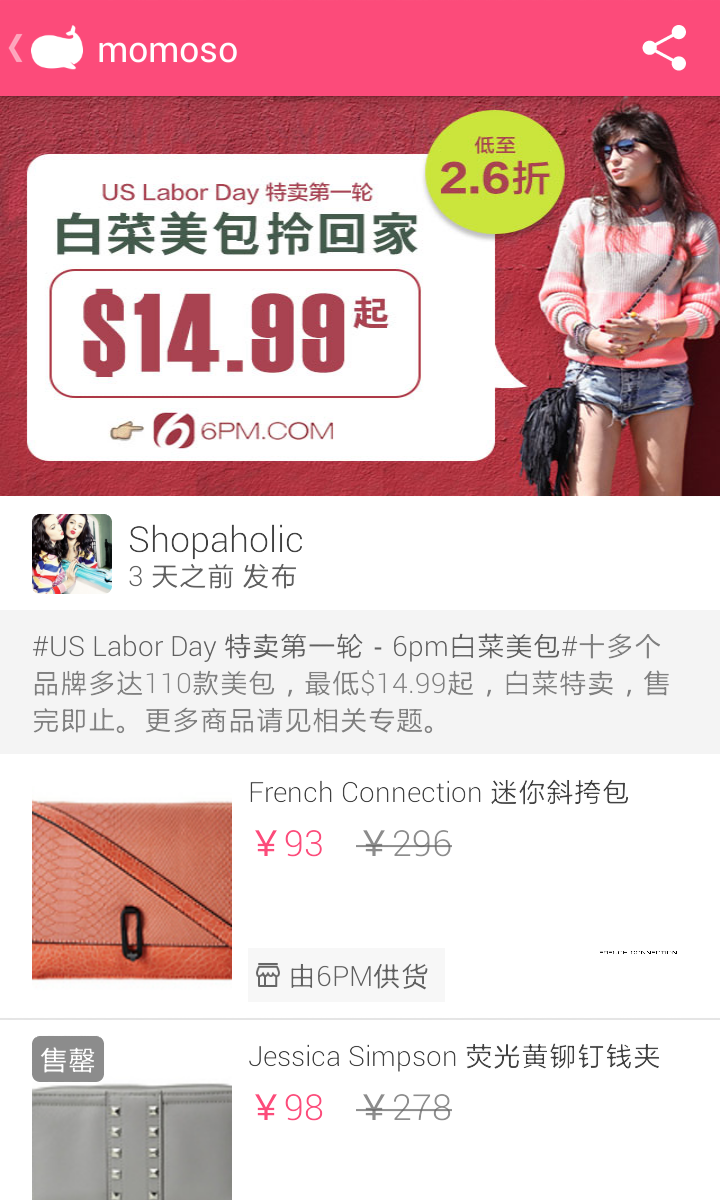Tap the 由6PM供货 supplier tag

tap(346, 975)
